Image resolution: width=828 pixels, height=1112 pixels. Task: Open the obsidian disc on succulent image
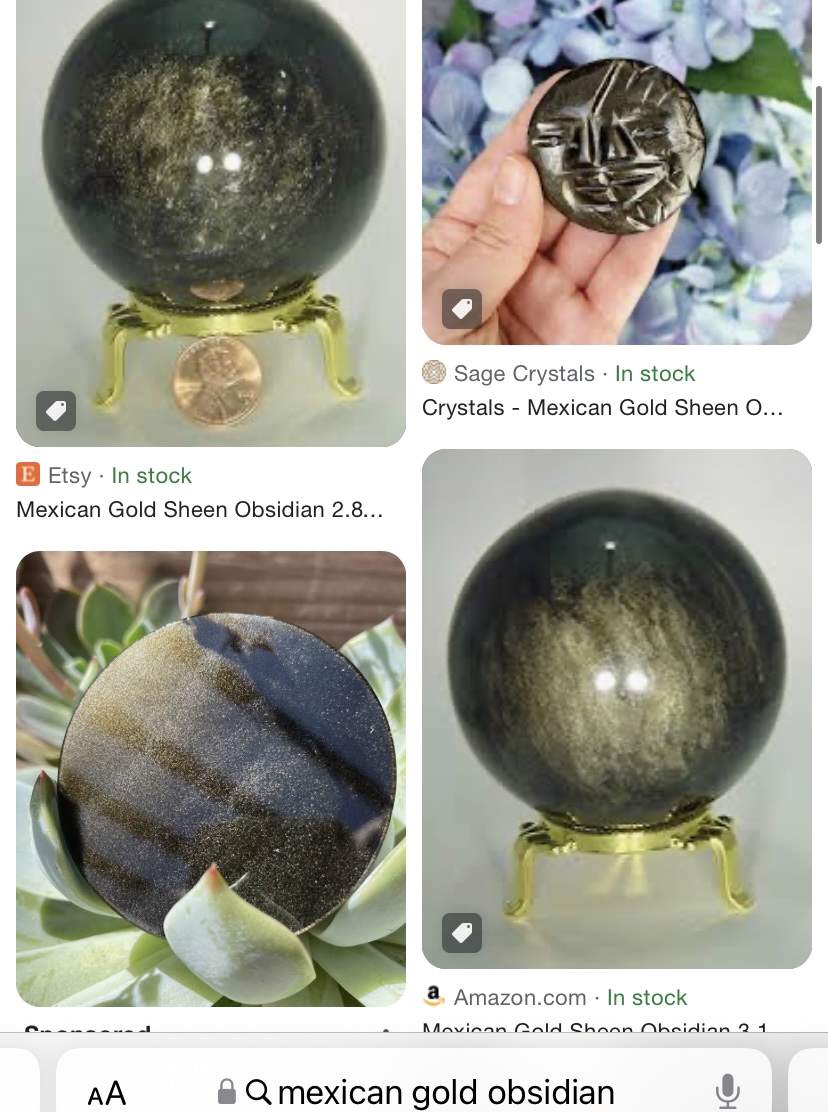(211, 778)
